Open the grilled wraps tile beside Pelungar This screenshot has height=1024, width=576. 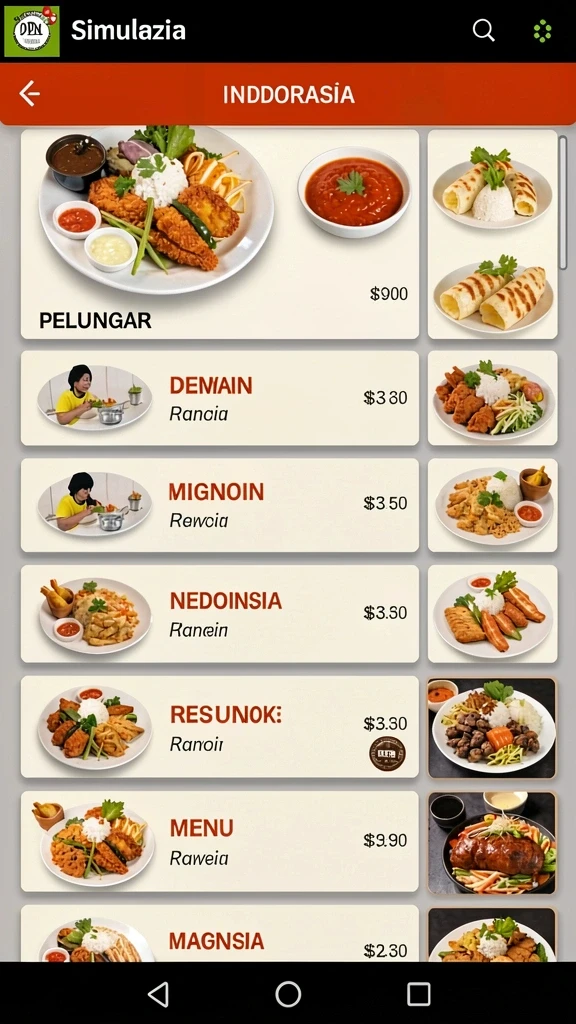[x=493, y=234]
